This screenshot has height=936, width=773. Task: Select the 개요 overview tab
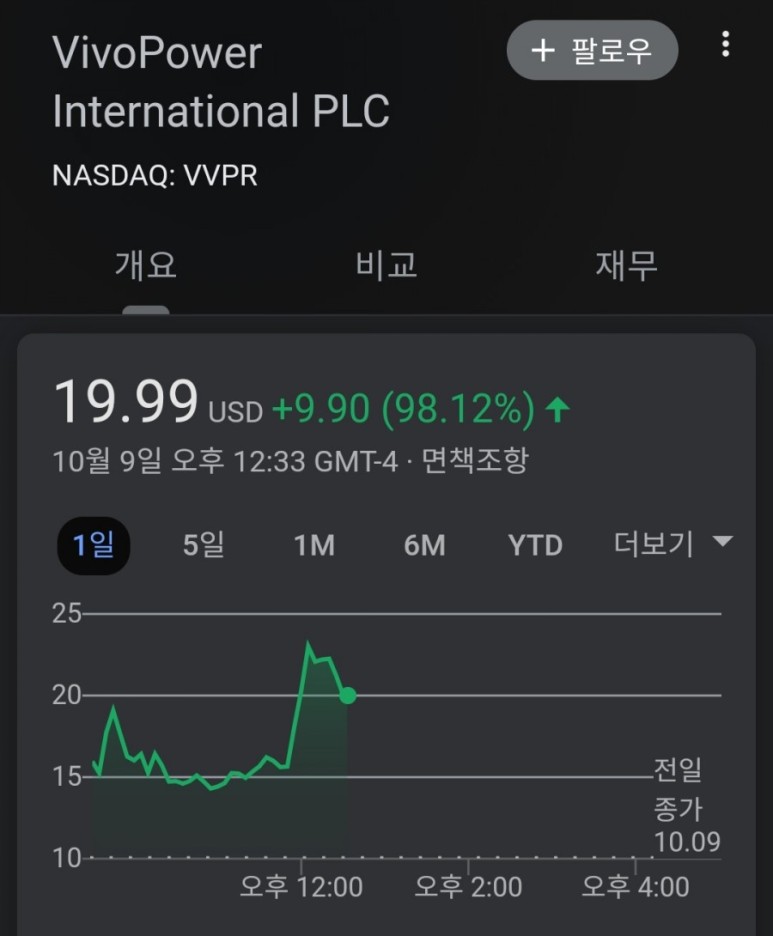pos(146,265)
